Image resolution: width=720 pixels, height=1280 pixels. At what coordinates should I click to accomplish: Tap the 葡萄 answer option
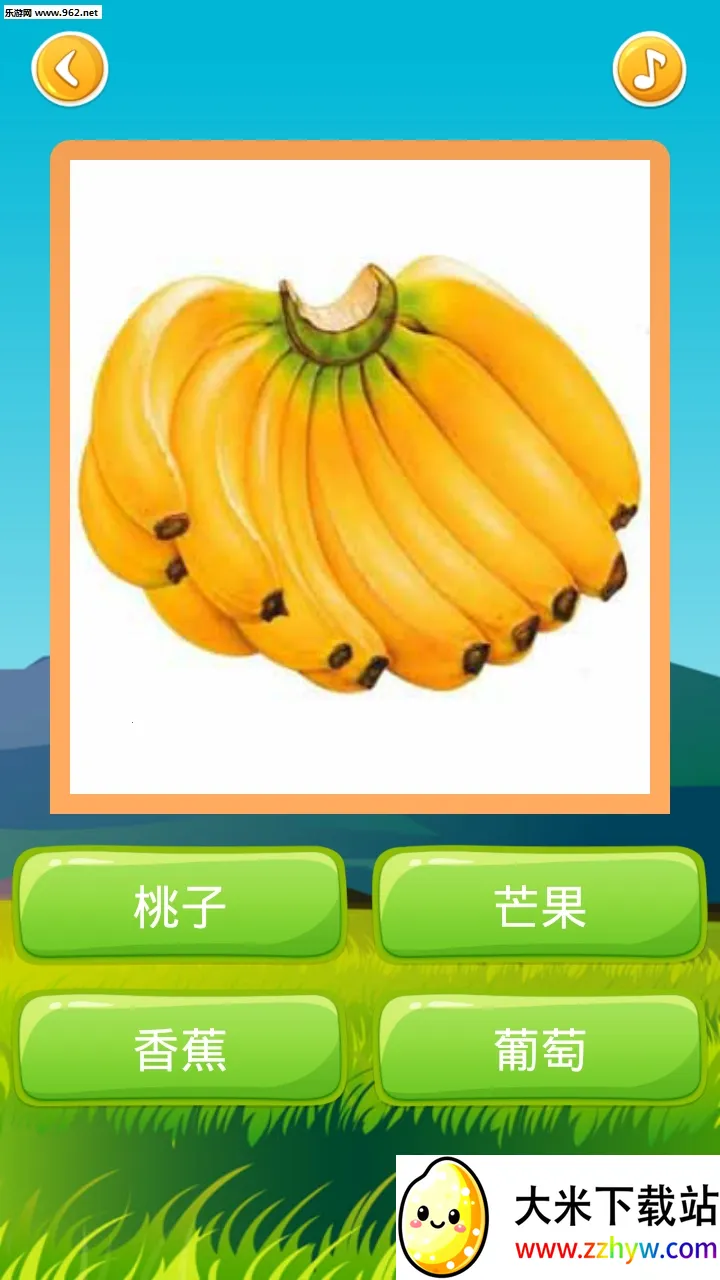coord(540,1049)
